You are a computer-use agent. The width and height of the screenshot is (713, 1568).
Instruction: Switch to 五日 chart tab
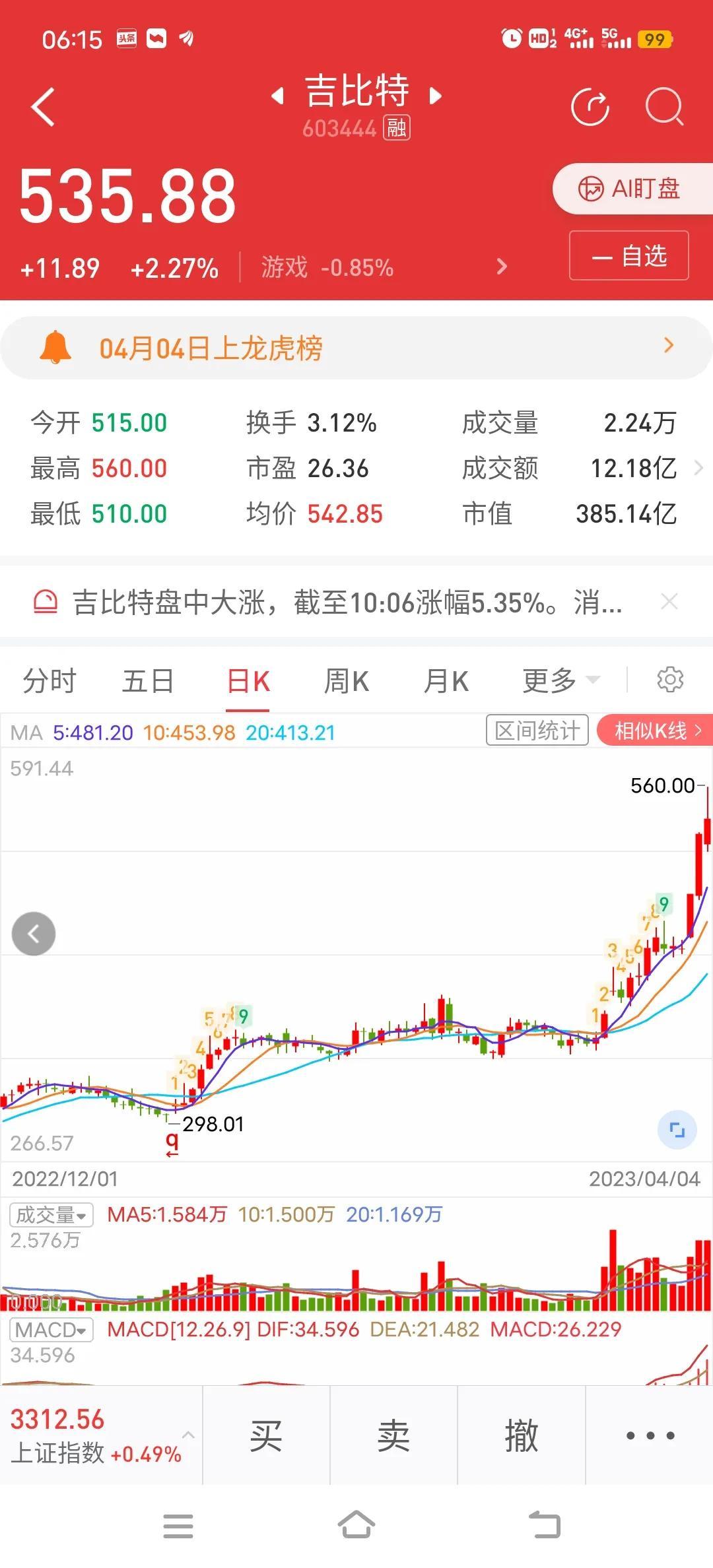tap(149, 680)
